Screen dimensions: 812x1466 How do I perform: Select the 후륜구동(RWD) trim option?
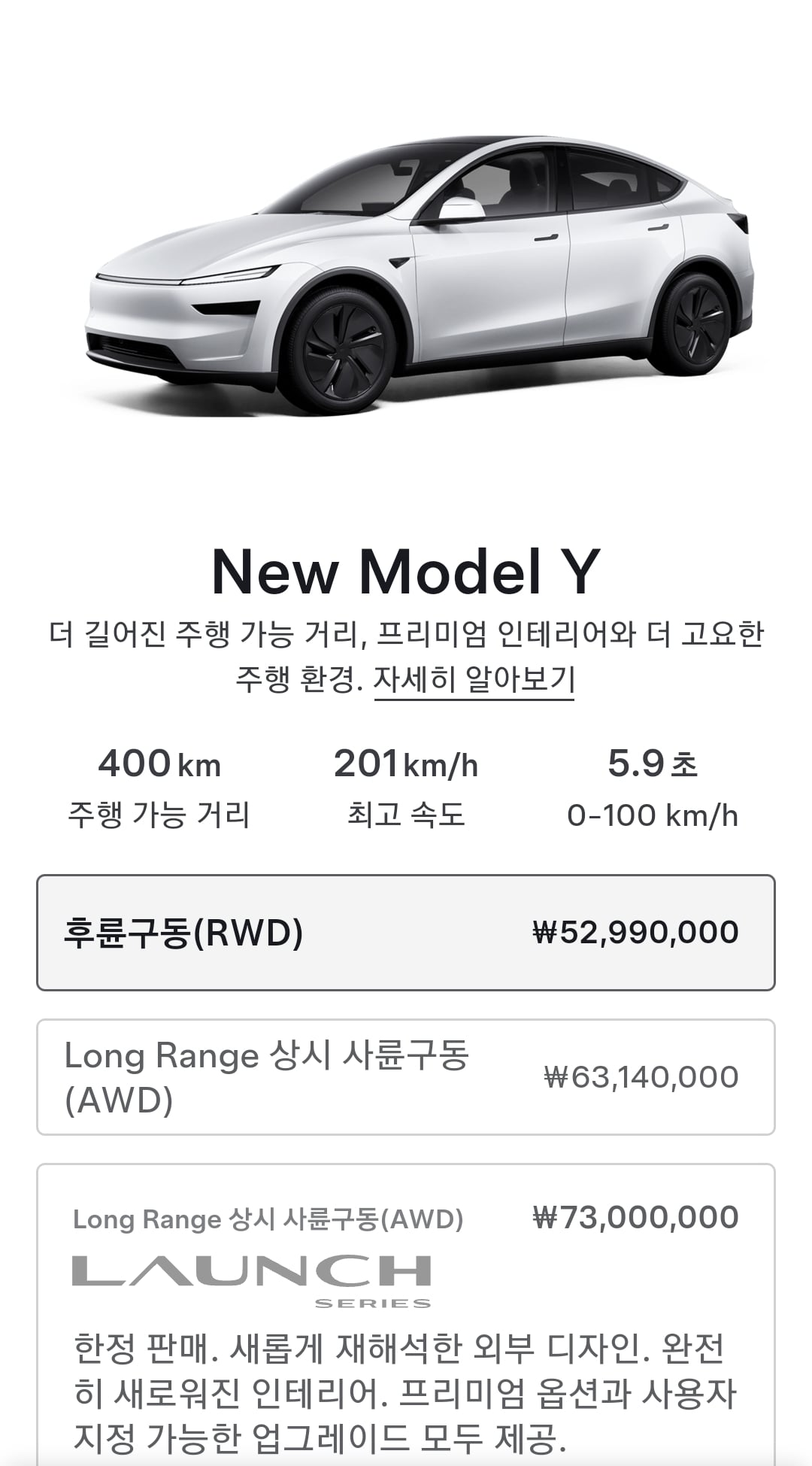pyautogui.click(x=406, y=933)
